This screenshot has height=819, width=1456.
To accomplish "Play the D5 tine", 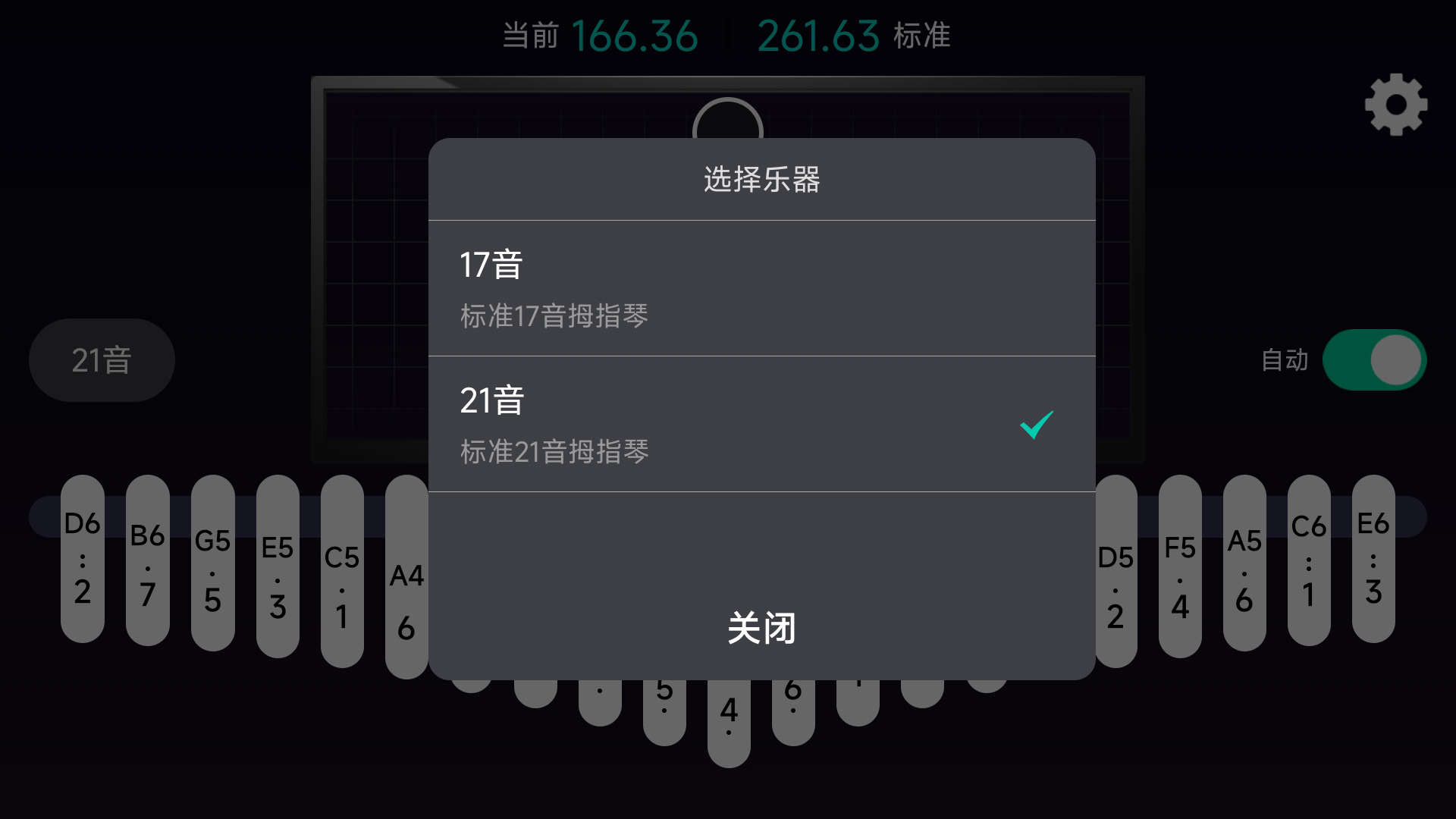I will click(1116, 572).
